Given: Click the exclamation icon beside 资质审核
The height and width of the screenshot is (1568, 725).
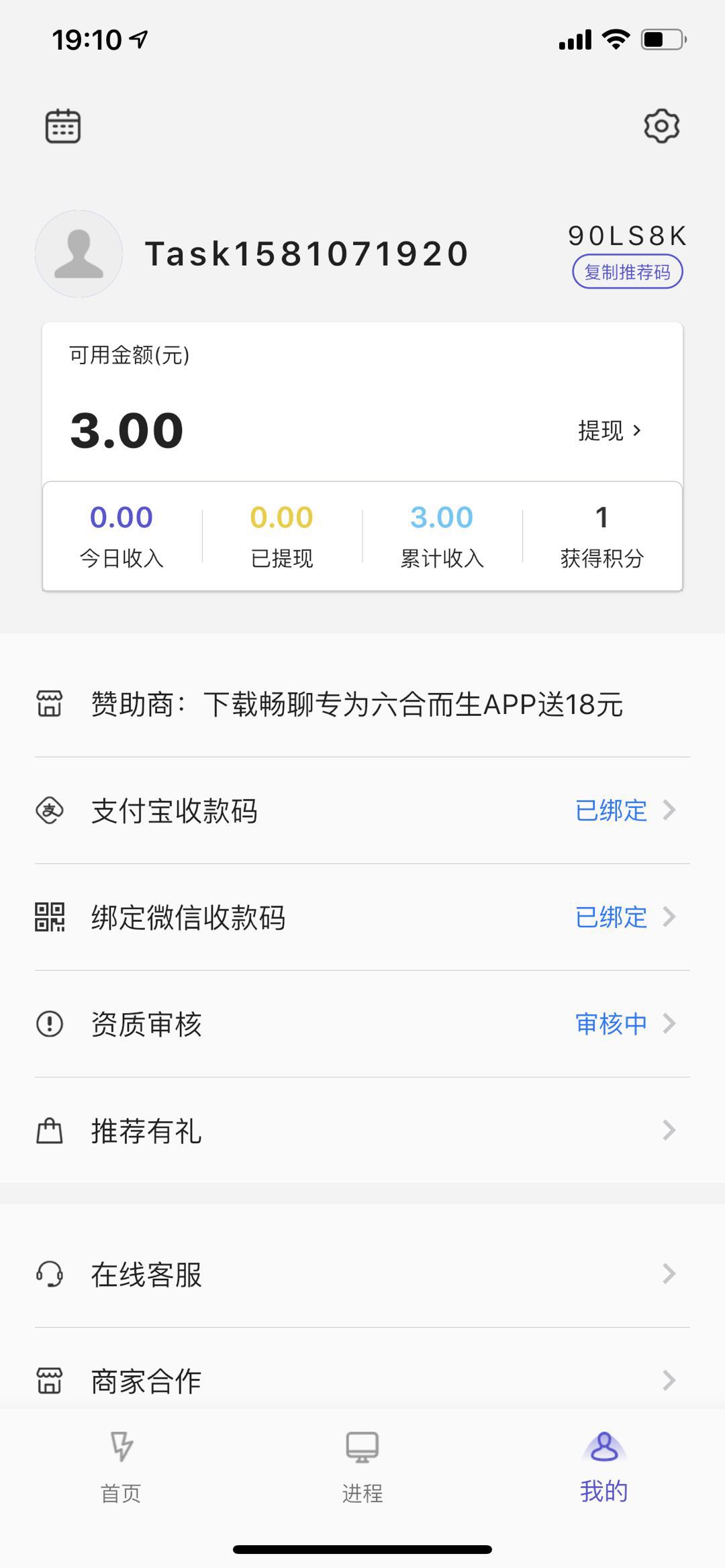Looking at the screenshot, I should pos(50,1023).
